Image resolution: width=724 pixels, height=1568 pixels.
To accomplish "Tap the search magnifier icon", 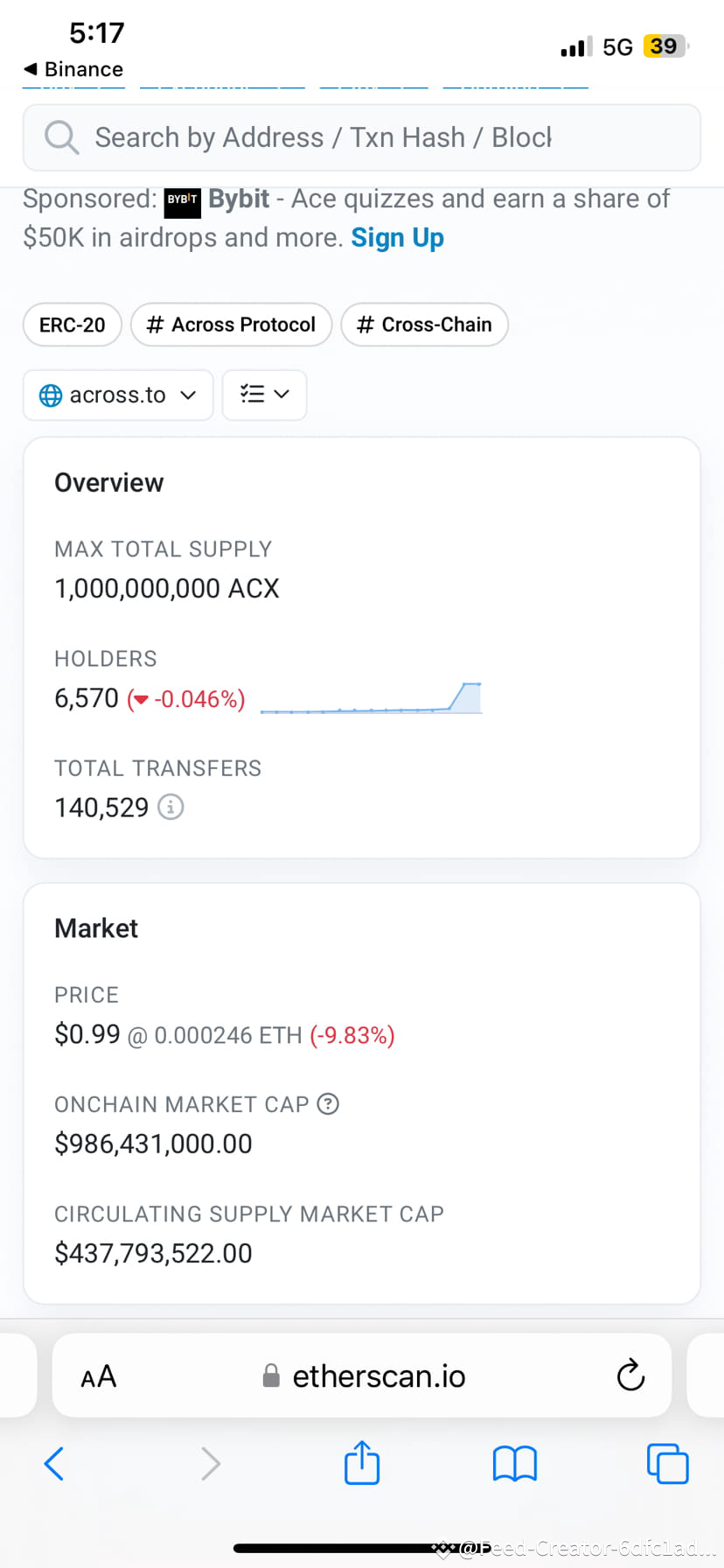I will [x=60, y=137].
